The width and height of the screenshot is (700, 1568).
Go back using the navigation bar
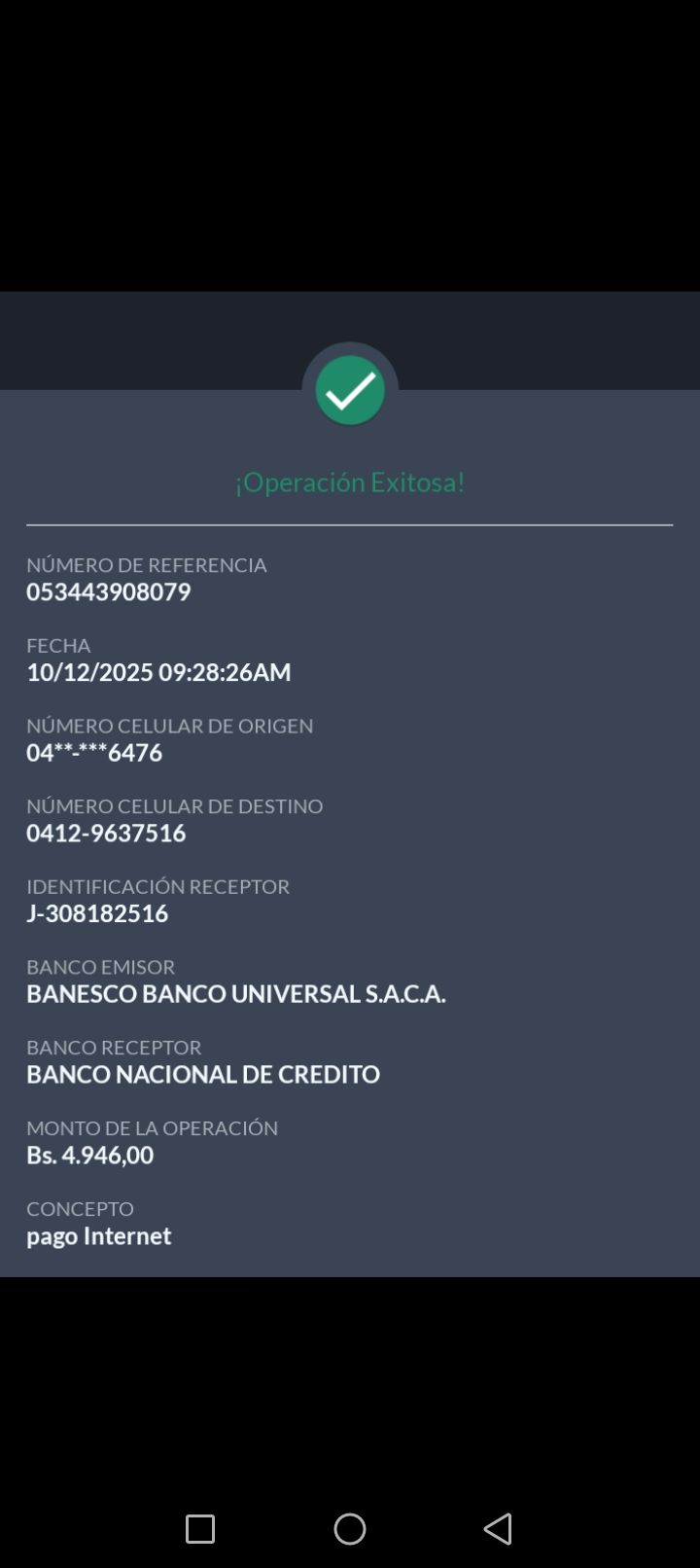[498, 1528]
